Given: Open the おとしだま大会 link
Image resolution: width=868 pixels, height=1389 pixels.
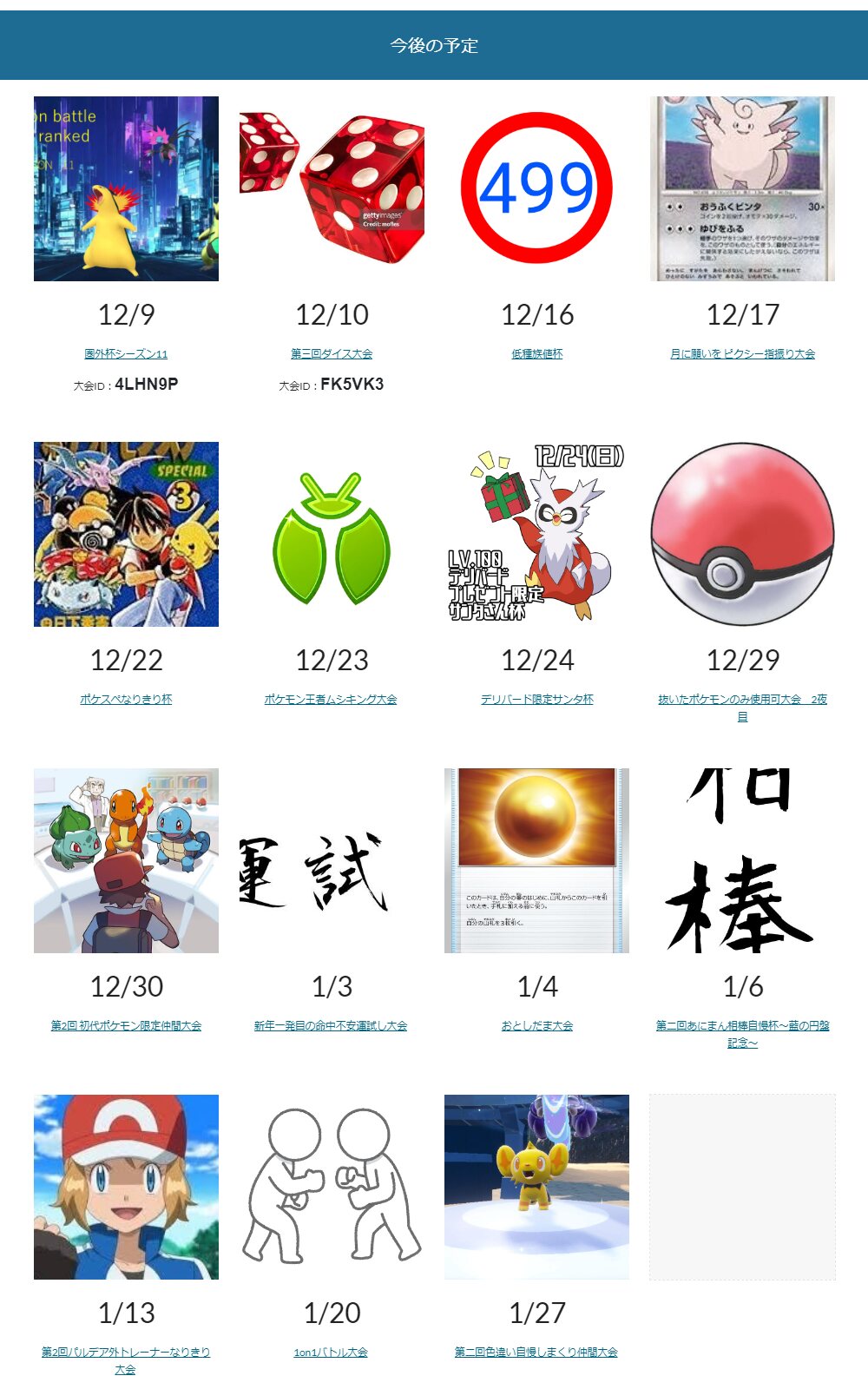Looking at the screenshot, I should 537,1025.
